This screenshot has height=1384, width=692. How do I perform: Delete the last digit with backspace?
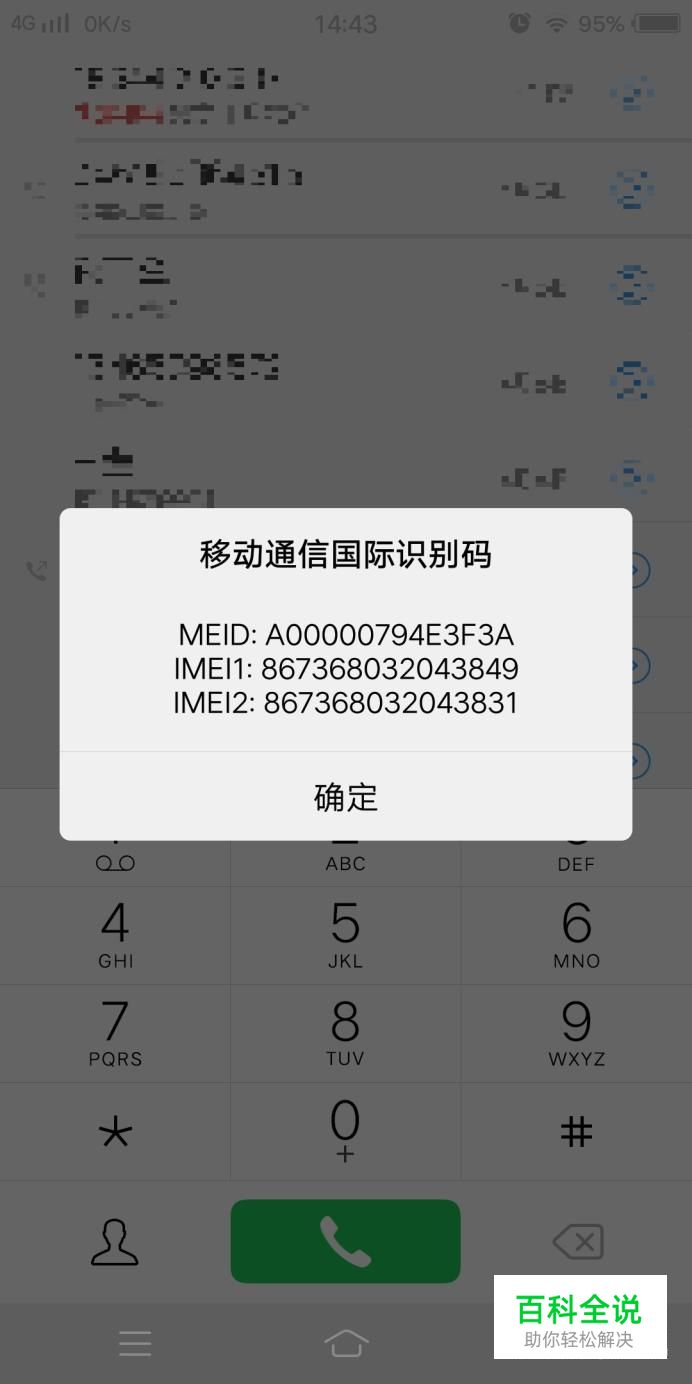point(577,1242)
